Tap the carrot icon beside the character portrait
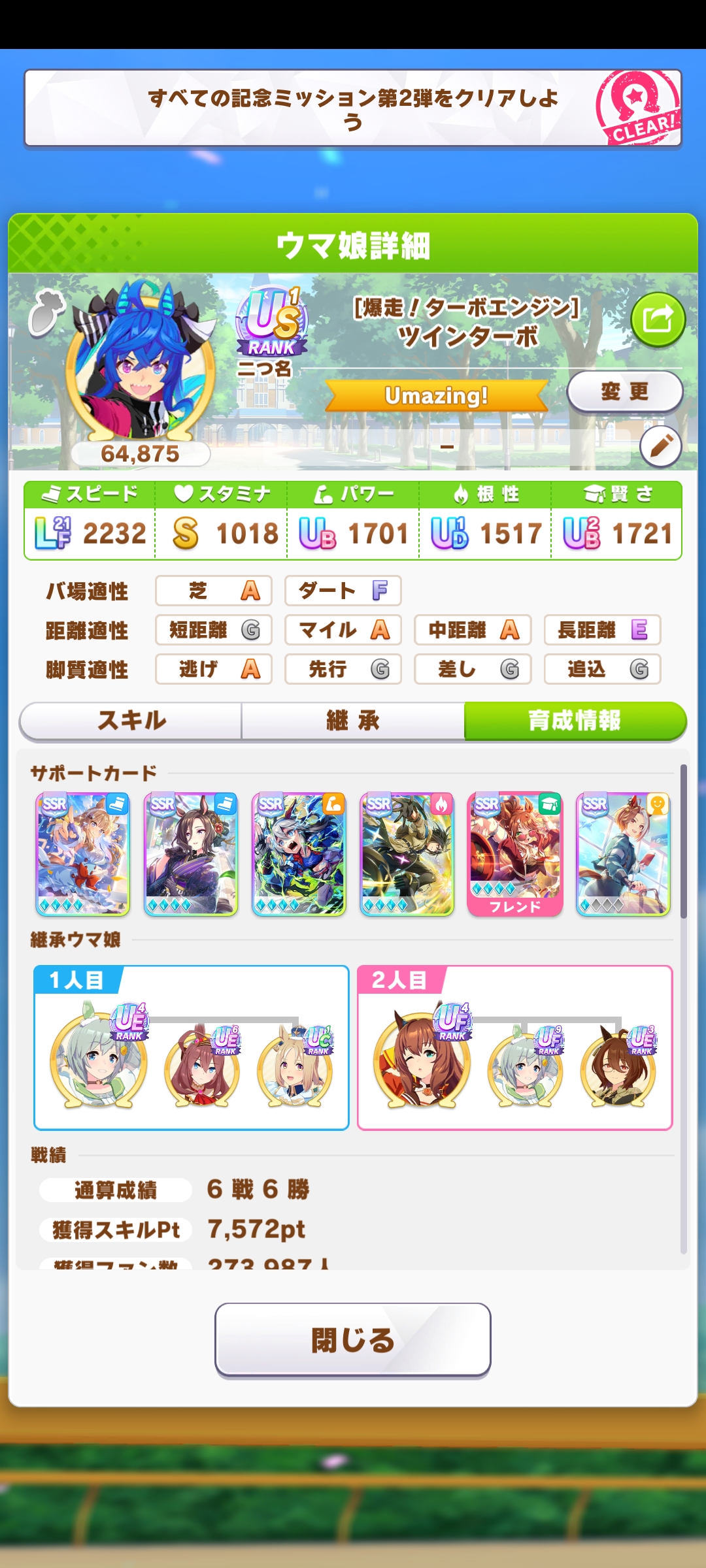Viewport: 706px width, 1568px height. (x=46, y=312)
